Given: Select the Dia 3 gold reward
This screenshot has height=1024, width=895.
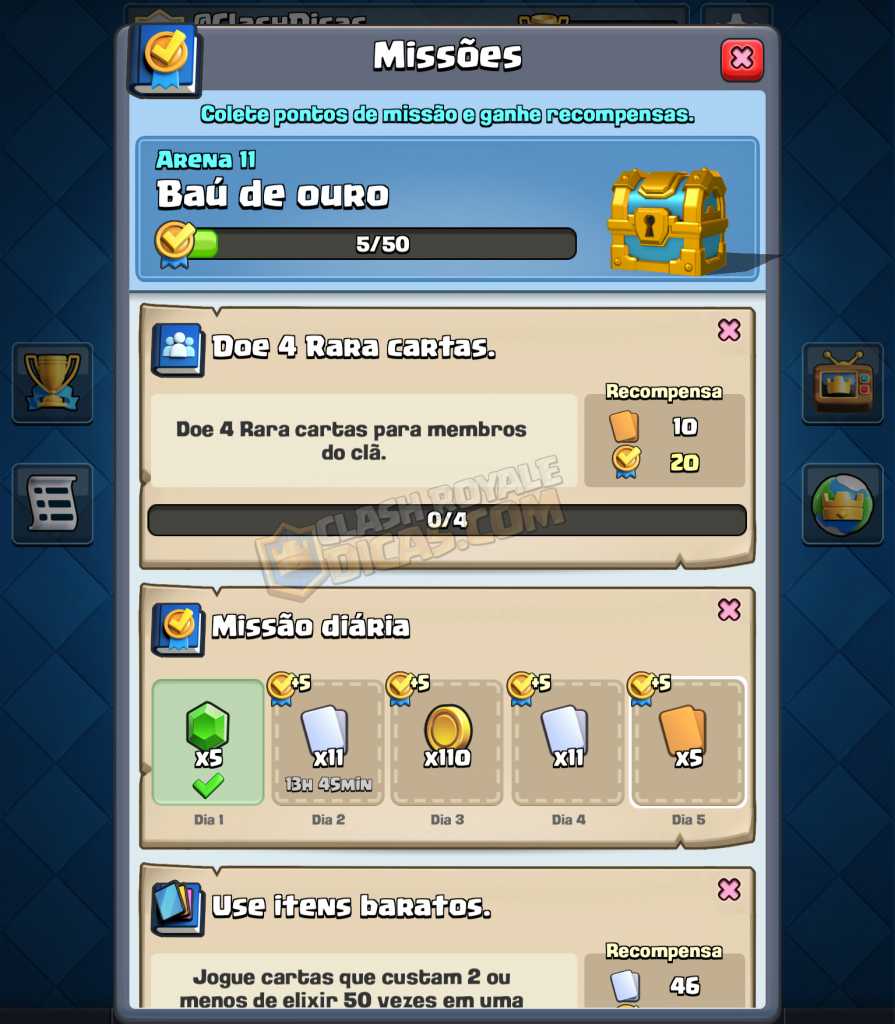Looking at the screenshot, I should click(x=447, y=743).
